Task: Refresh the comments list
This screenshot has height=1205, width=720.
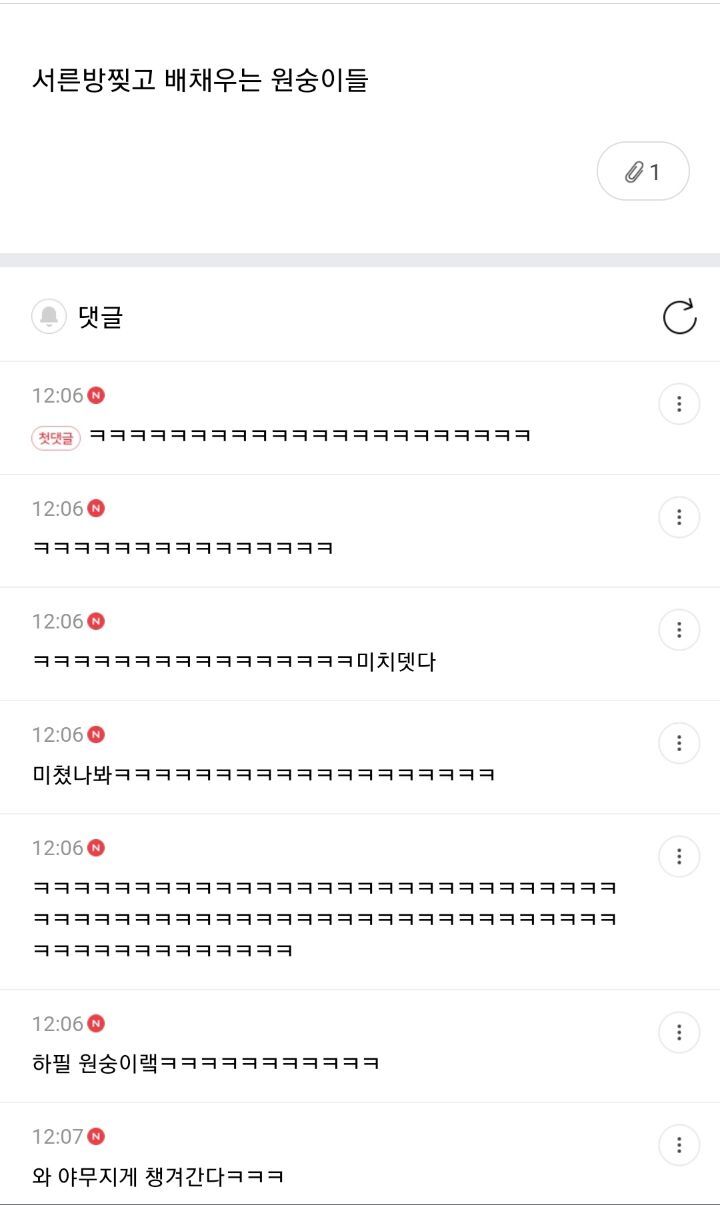Action: point(679,317)
